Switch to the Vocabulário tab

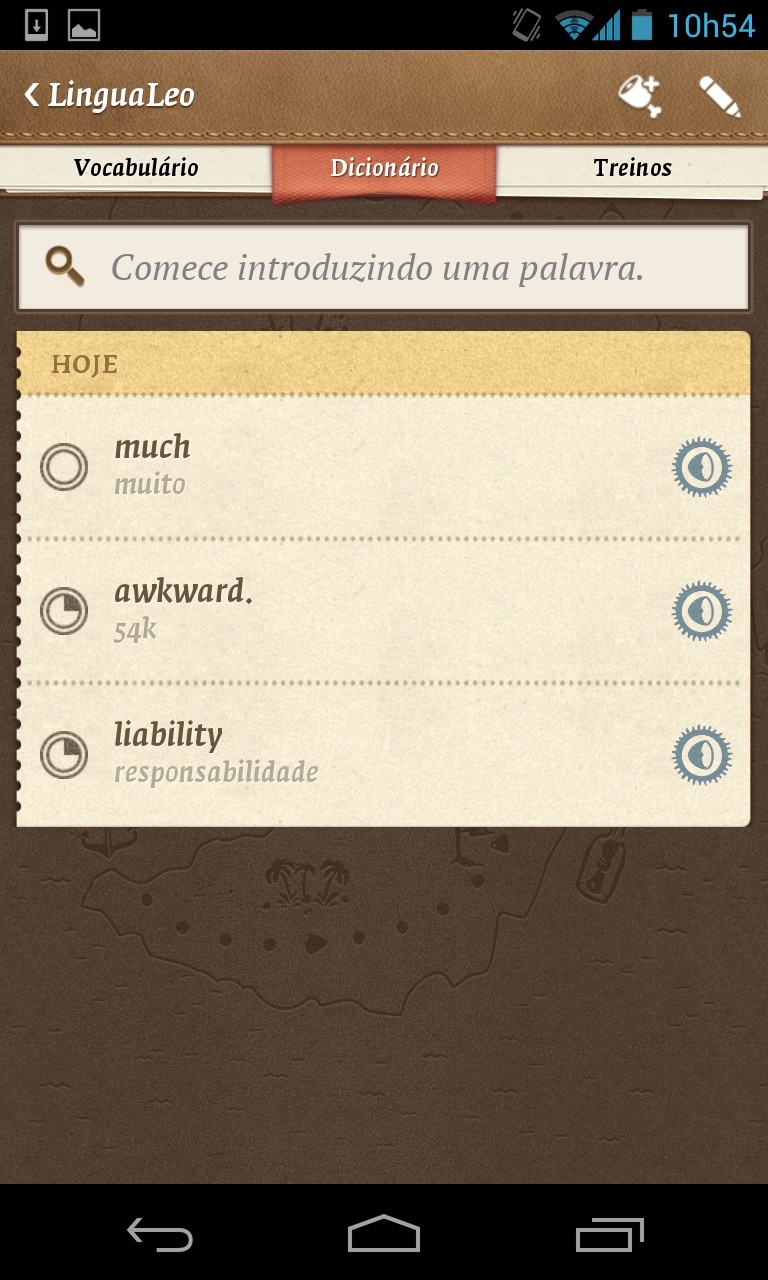pos(136,168)
